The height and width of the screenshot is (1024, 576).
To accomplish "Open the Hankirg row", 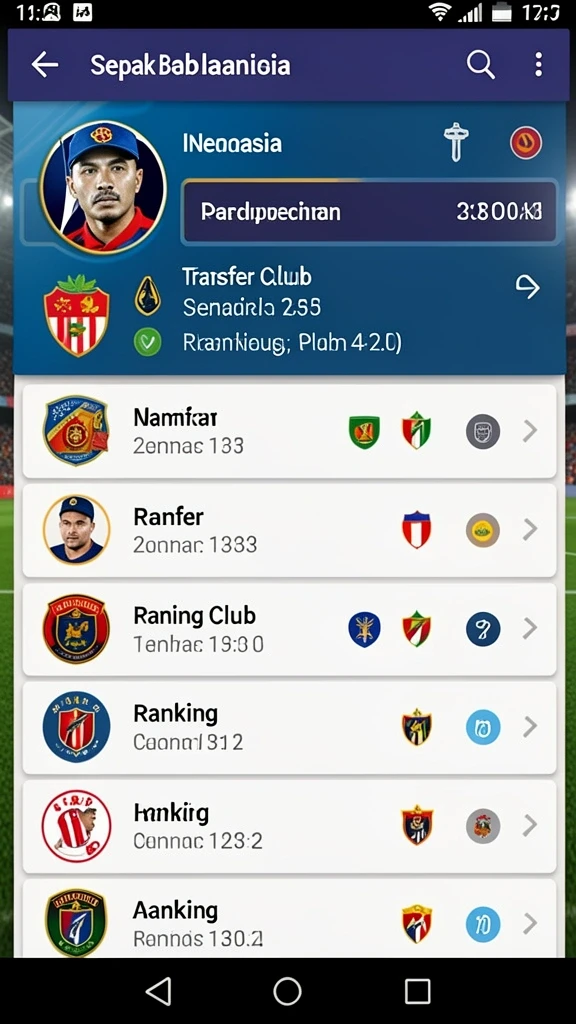I will pos(289,826).
